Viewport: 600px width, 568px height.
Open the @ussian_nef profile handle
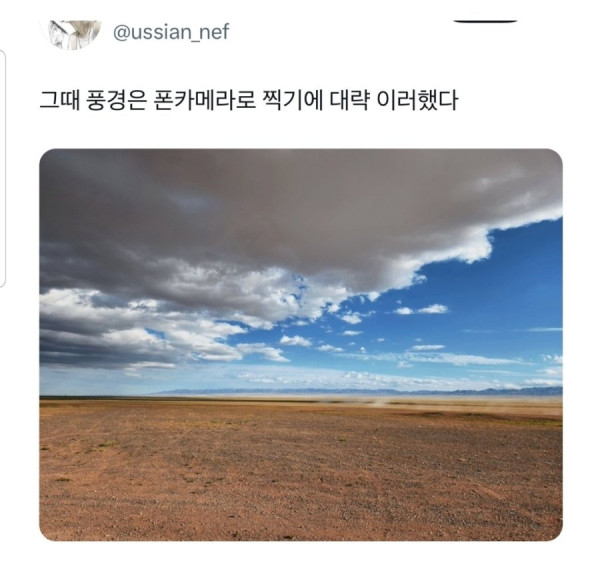[x=171, y=32]
